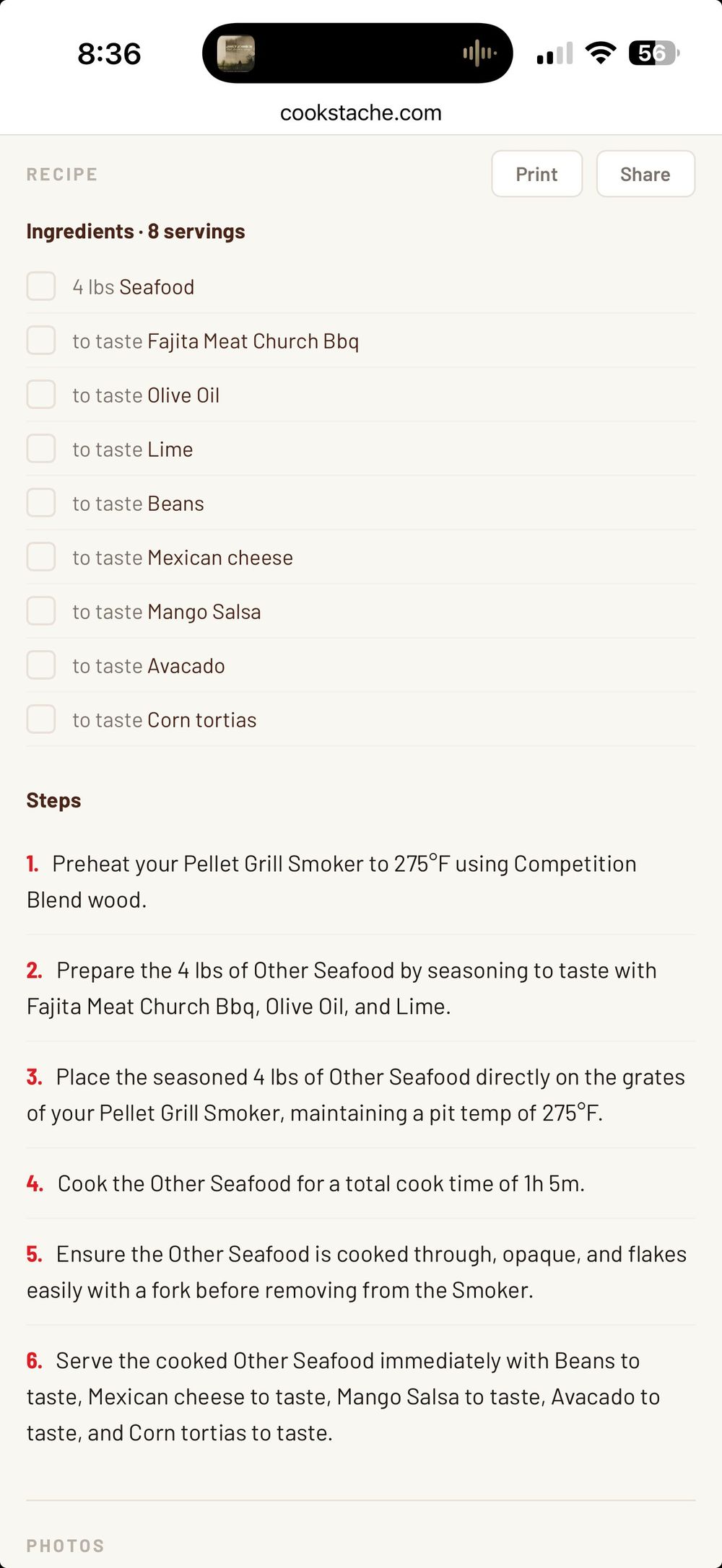Tick the Lime ingredient checkbox
The image size is (722, 1568).
click(x=41, y=448)
